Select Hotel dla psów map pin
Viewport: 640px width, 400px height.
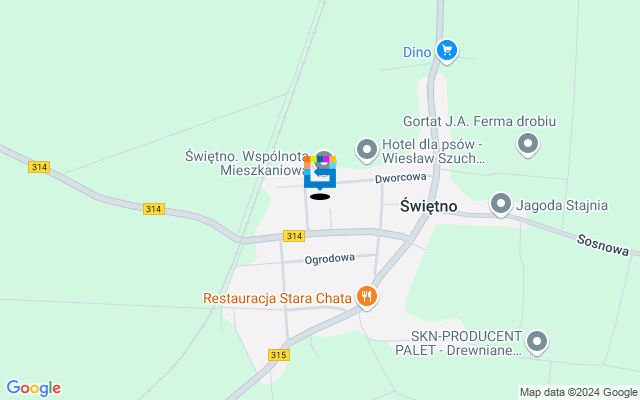(366, 149)
